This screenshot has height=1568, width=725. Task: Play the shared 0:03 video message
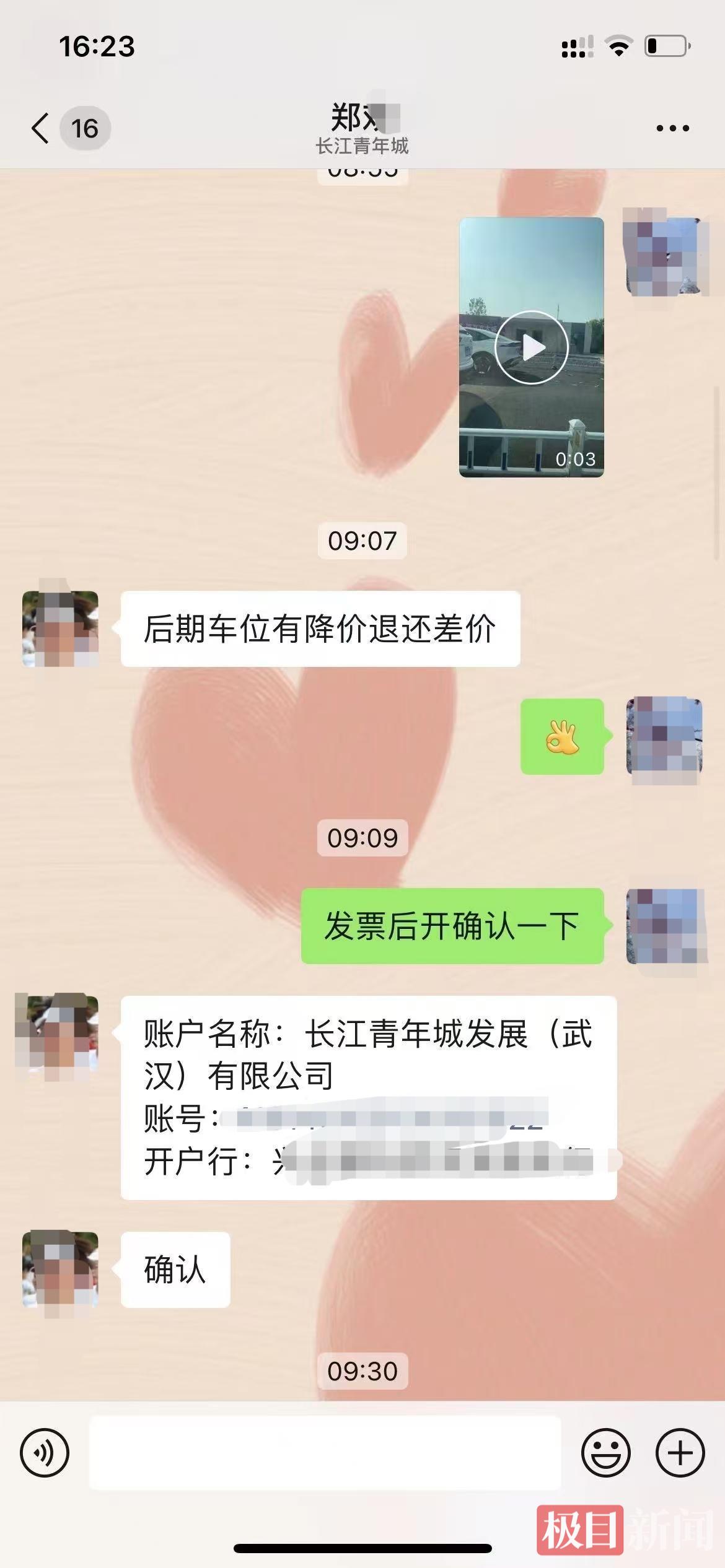[532, 348]
